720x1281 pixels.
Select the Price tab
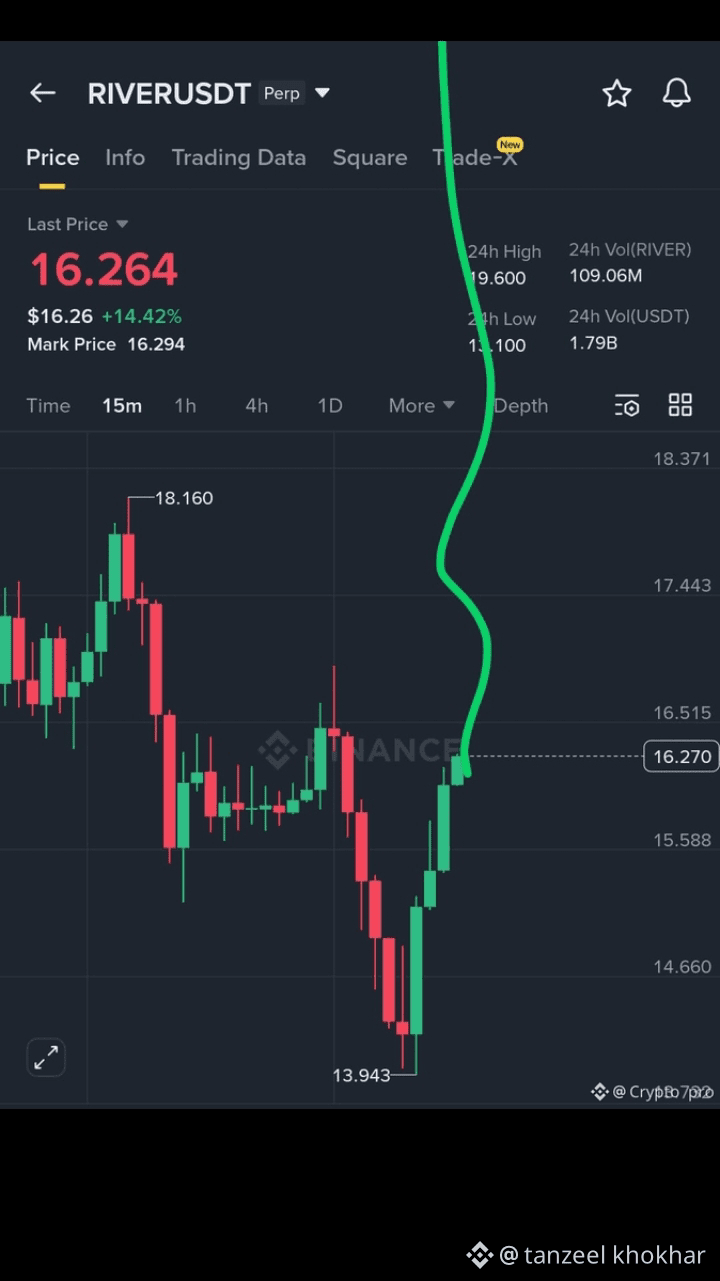pyautogui.click(x=52, y=157)
